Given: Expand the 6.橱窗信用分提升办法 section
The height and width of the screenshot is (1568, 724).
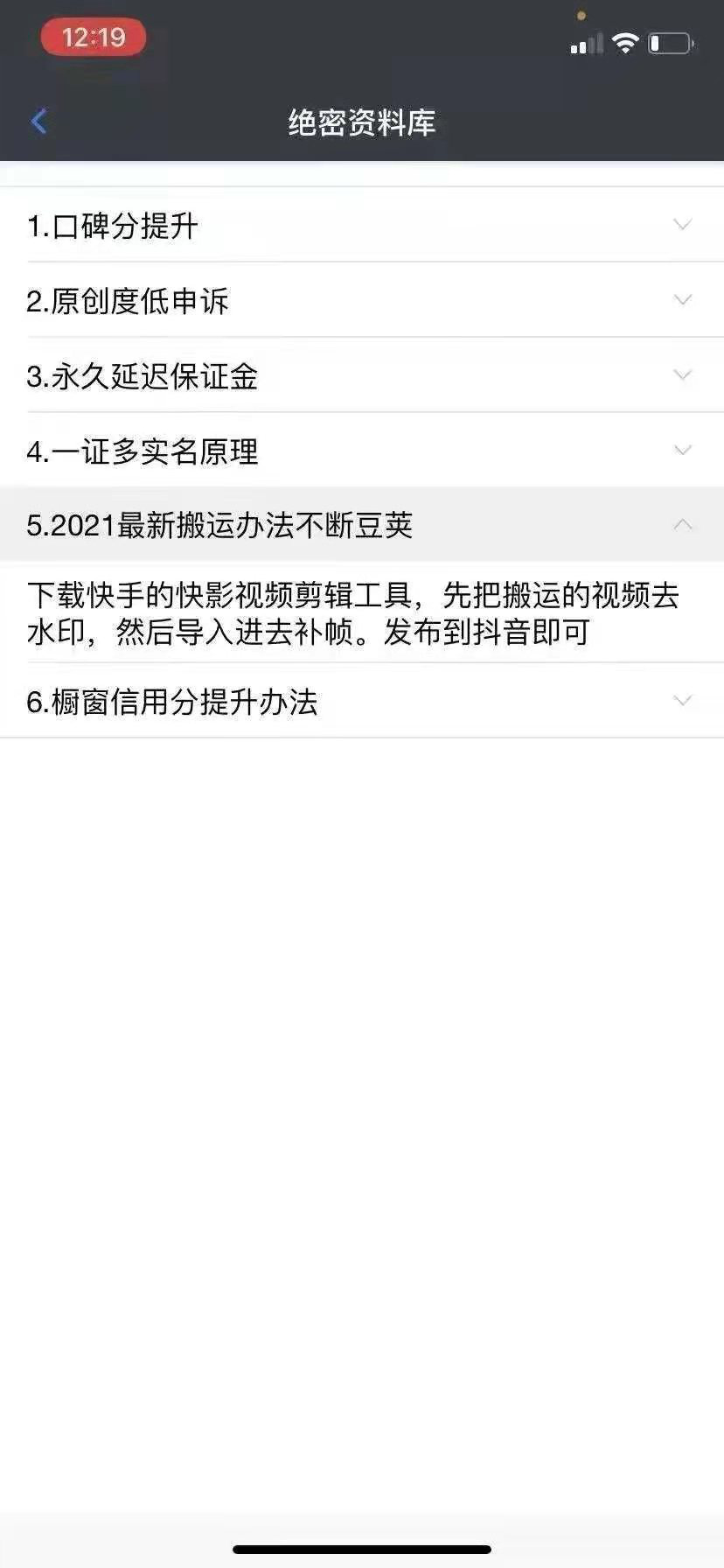Looking at the screenshot, I should [x=682, y=701].
